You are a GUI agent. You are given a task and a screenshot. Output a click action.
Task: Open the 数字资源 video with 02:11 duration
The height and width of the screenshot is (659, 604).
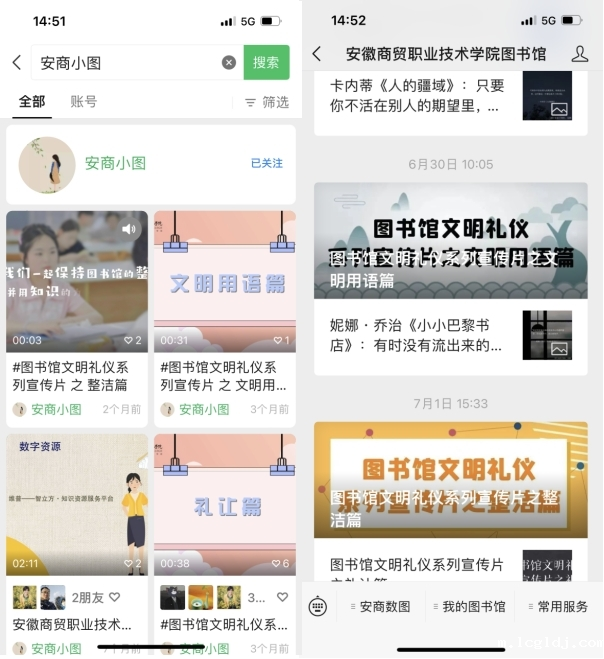pyautogui.click(x=77, y=505)
